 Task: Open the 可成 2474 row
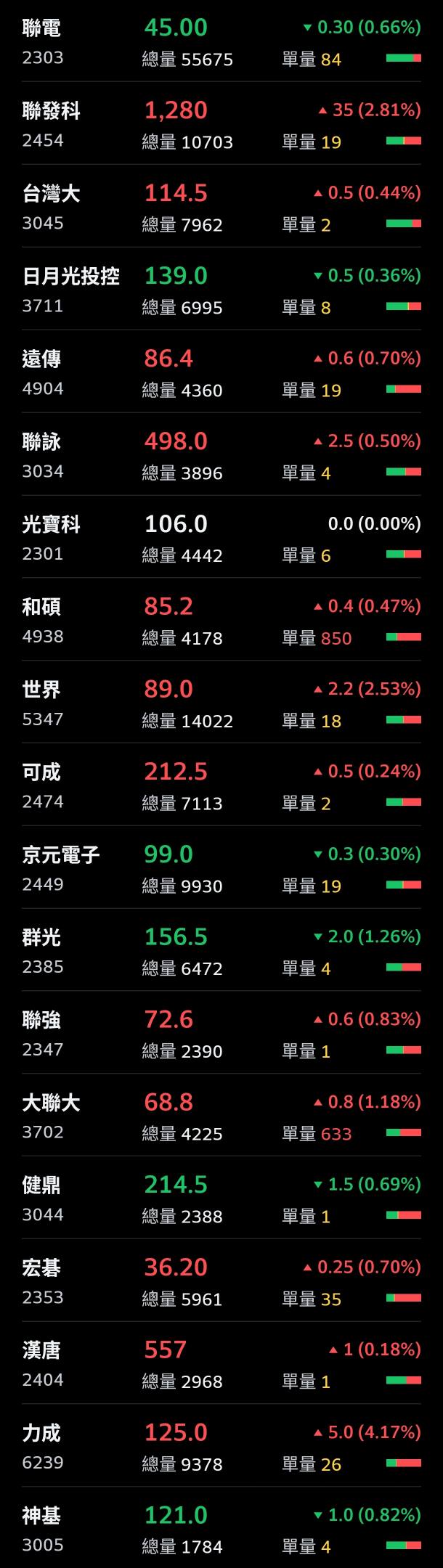click(221, 786)
